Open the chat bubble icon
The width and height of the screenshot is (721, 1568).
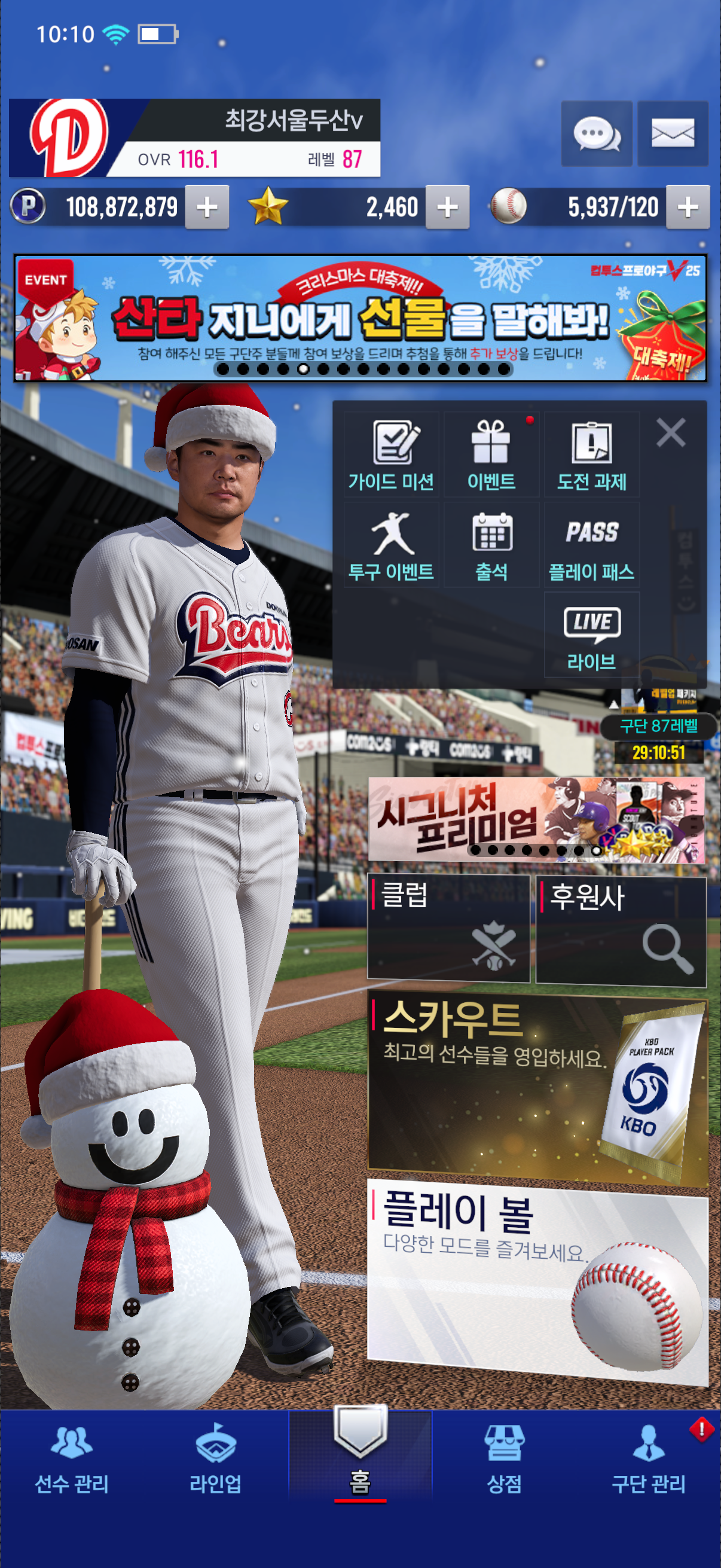[595, 133]
